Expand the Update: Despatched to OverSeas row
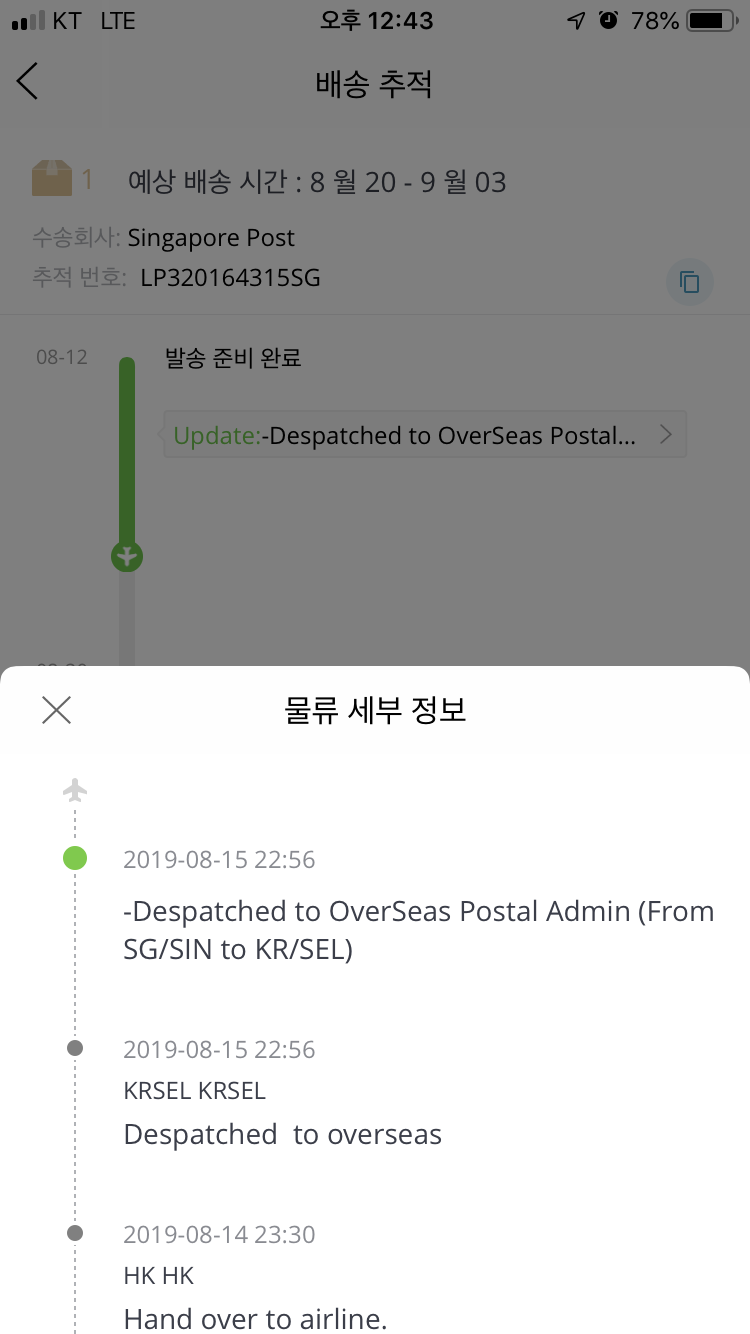The height and width of the screenshot is (1334, 750). pyautogui.click(x=425, y=435)
